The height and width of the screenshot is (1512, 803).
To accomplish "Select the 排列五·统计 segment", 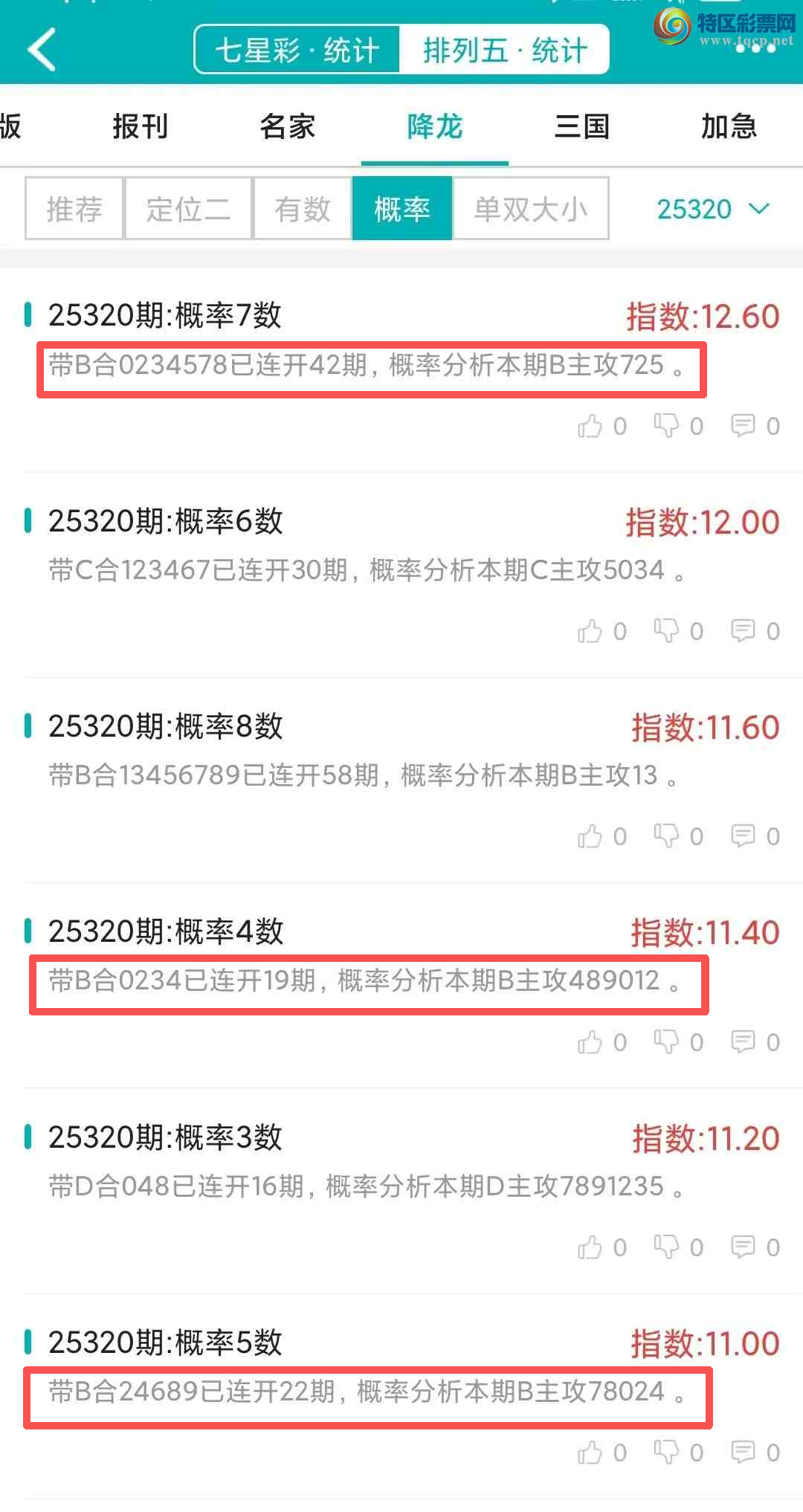I will (505, 51).
